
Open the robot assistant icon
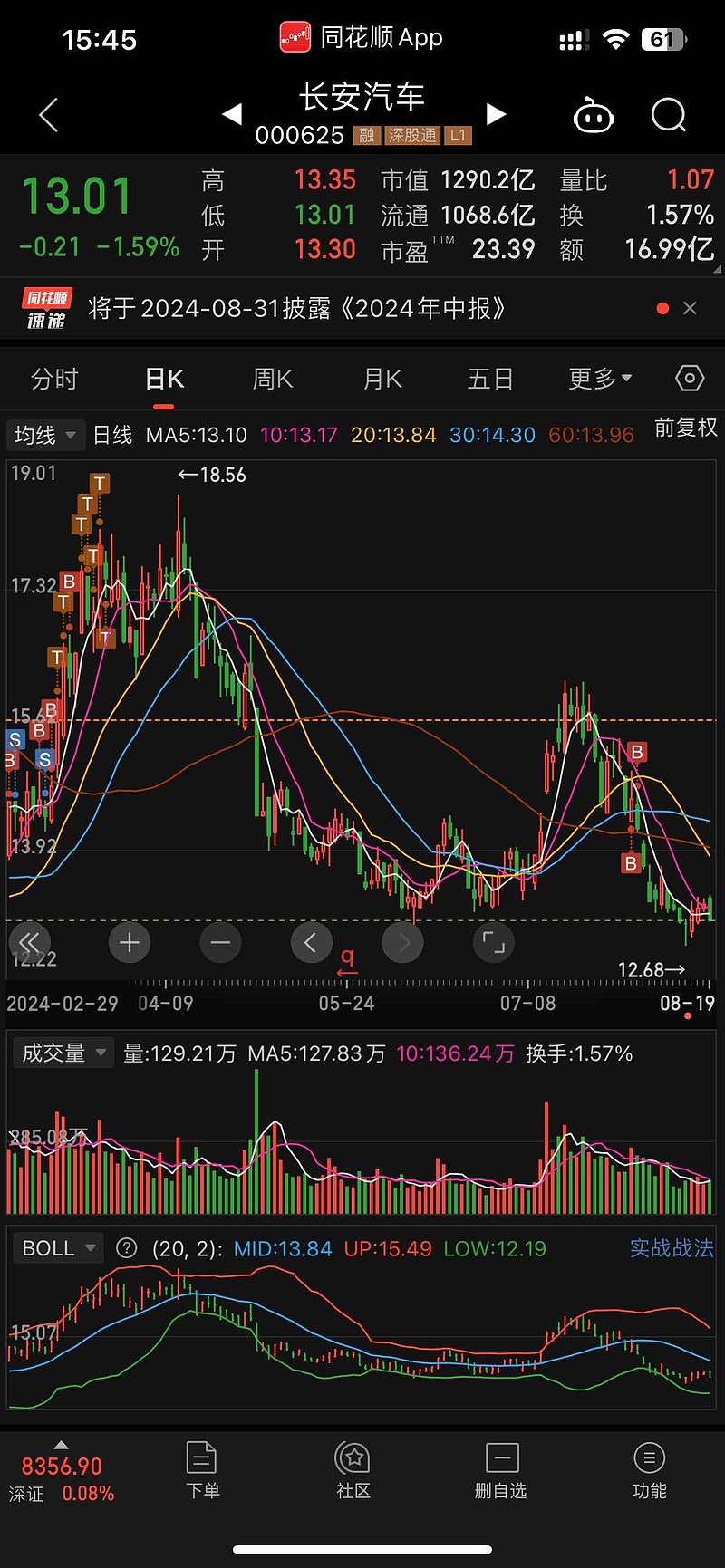coord(594,115)
